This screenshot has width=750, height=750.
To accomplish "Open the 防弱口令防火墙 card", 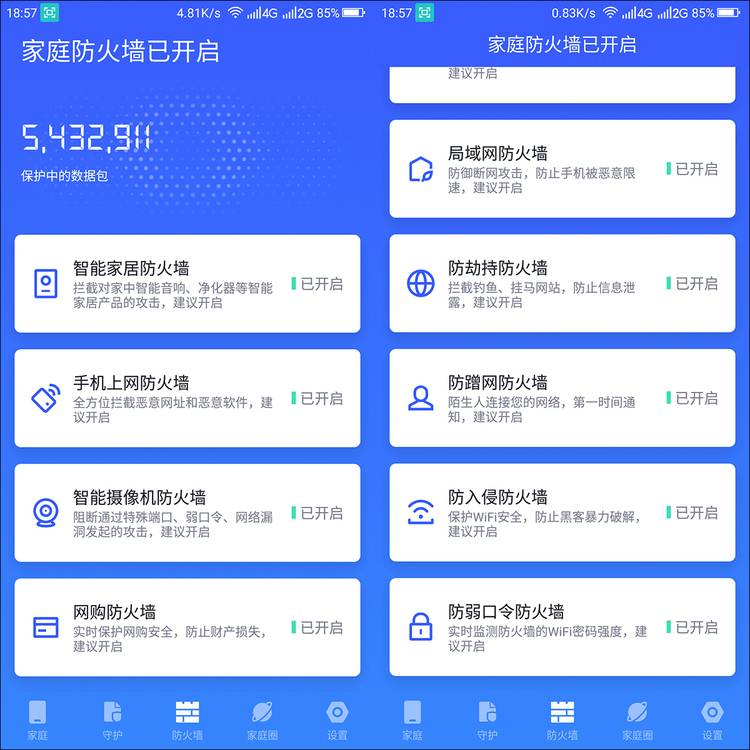I will (562, 627).
